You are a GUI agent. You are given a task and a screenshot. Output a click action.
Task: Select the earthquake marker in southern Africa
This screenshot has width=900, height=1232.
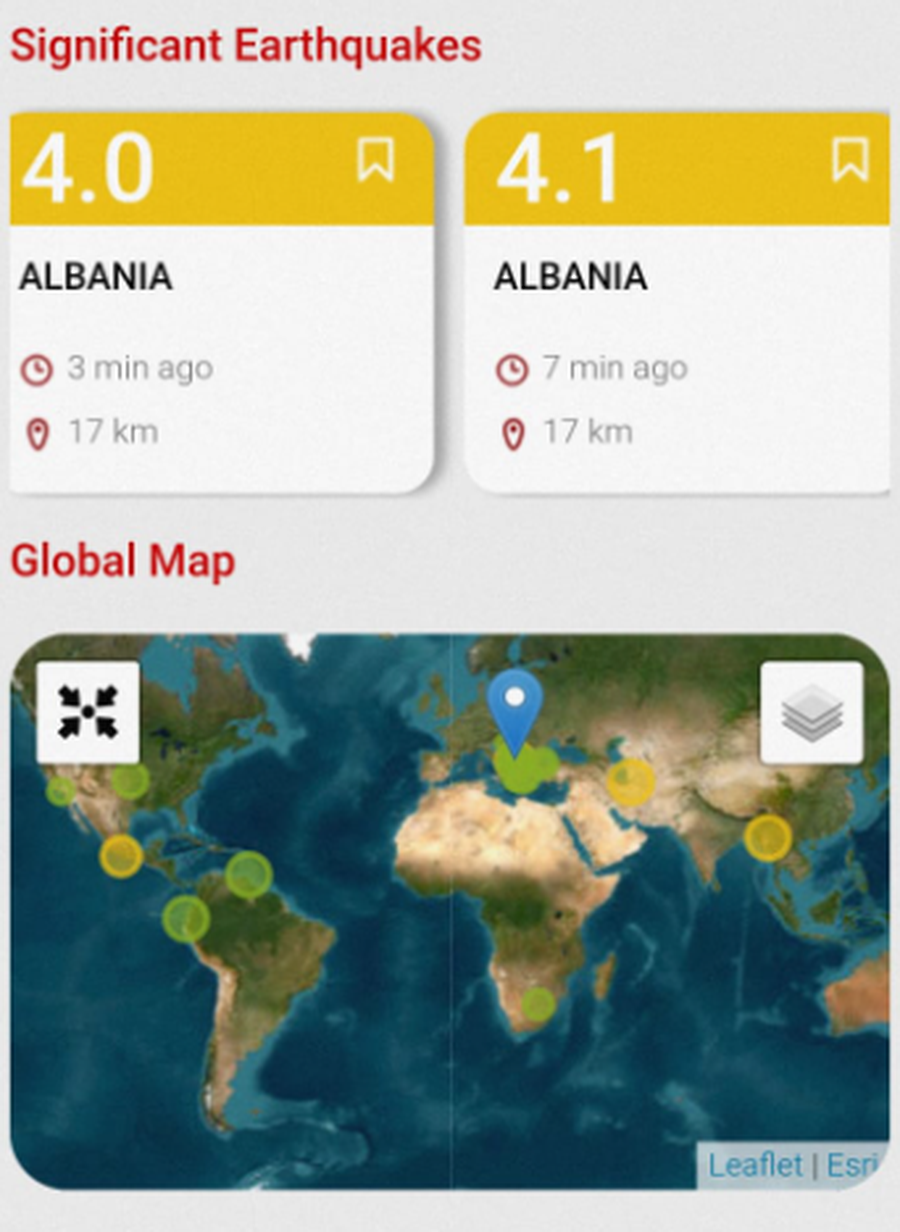538,1003
